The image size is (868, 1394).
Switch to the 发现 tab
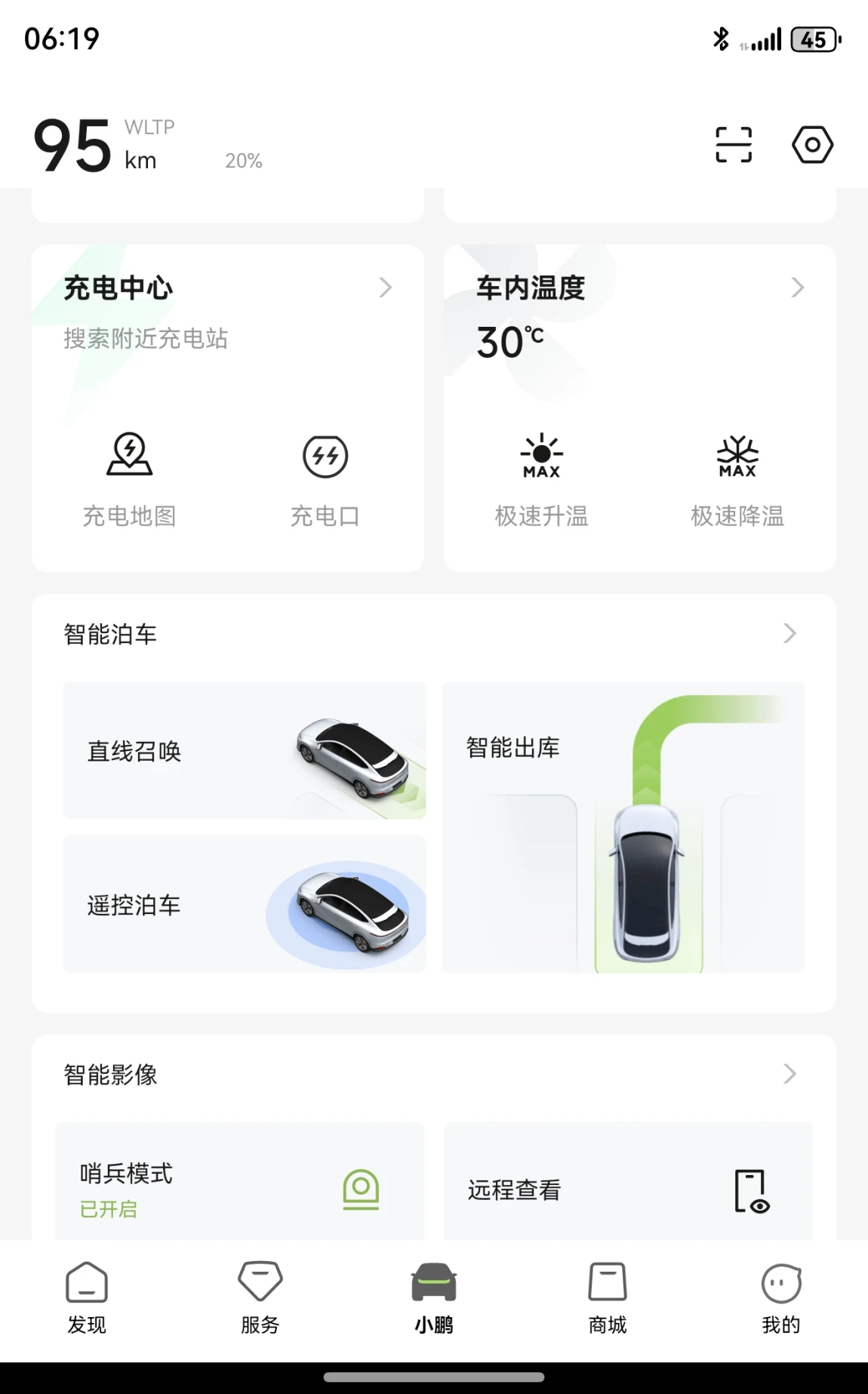[x=87, y=1298]
